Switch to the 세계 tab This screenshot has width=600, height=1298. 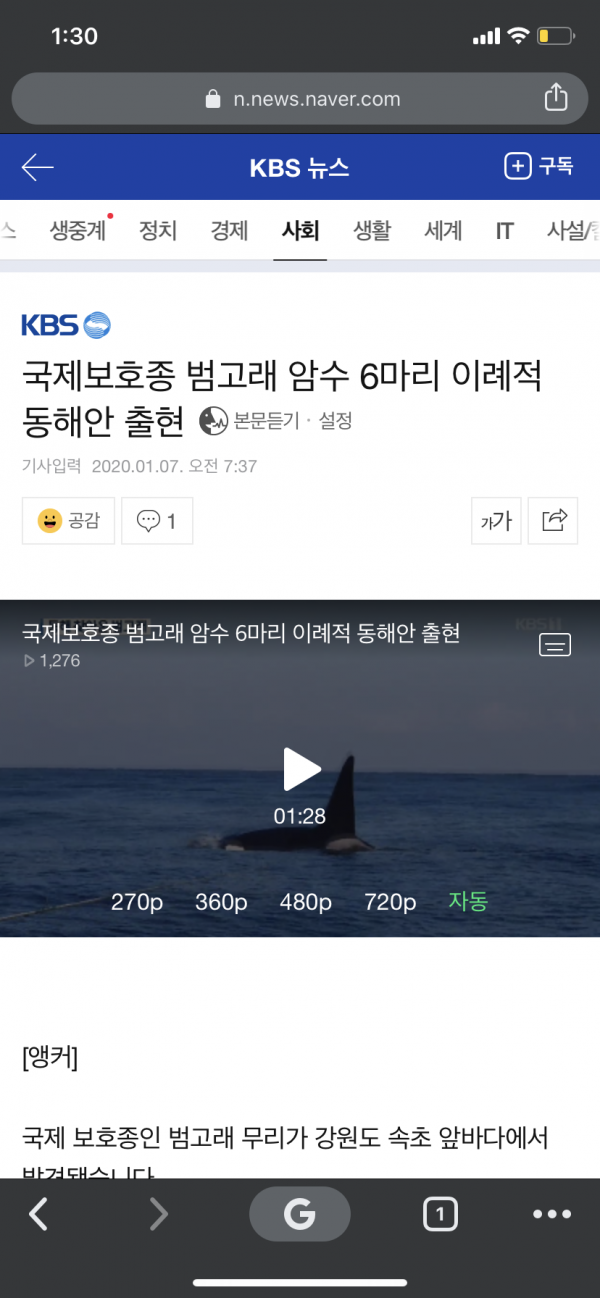pyautogui.click(x=443, y=231)
